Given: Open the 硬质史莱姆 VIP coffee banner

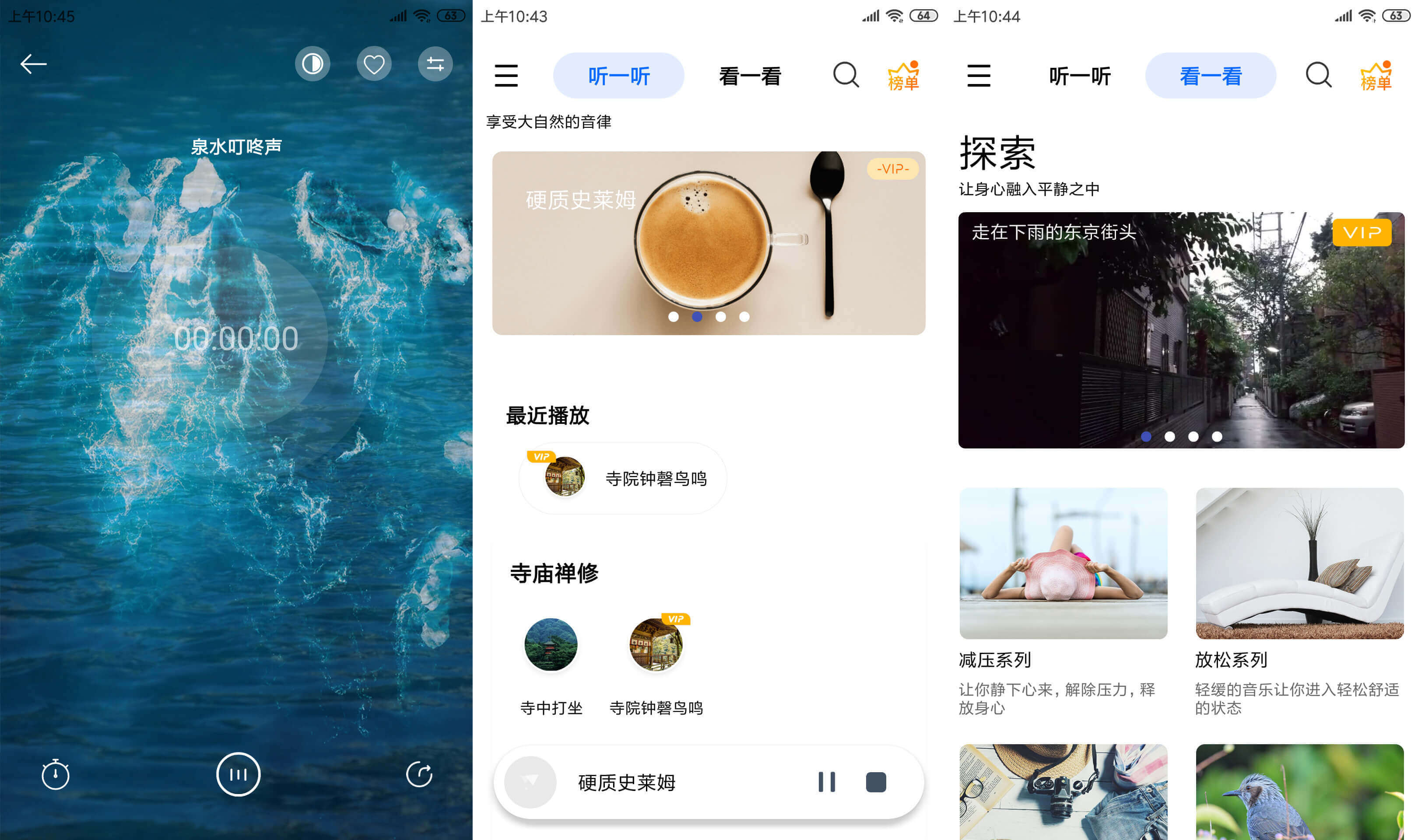Looking at the screenshot, I should [x=708, y=243].
